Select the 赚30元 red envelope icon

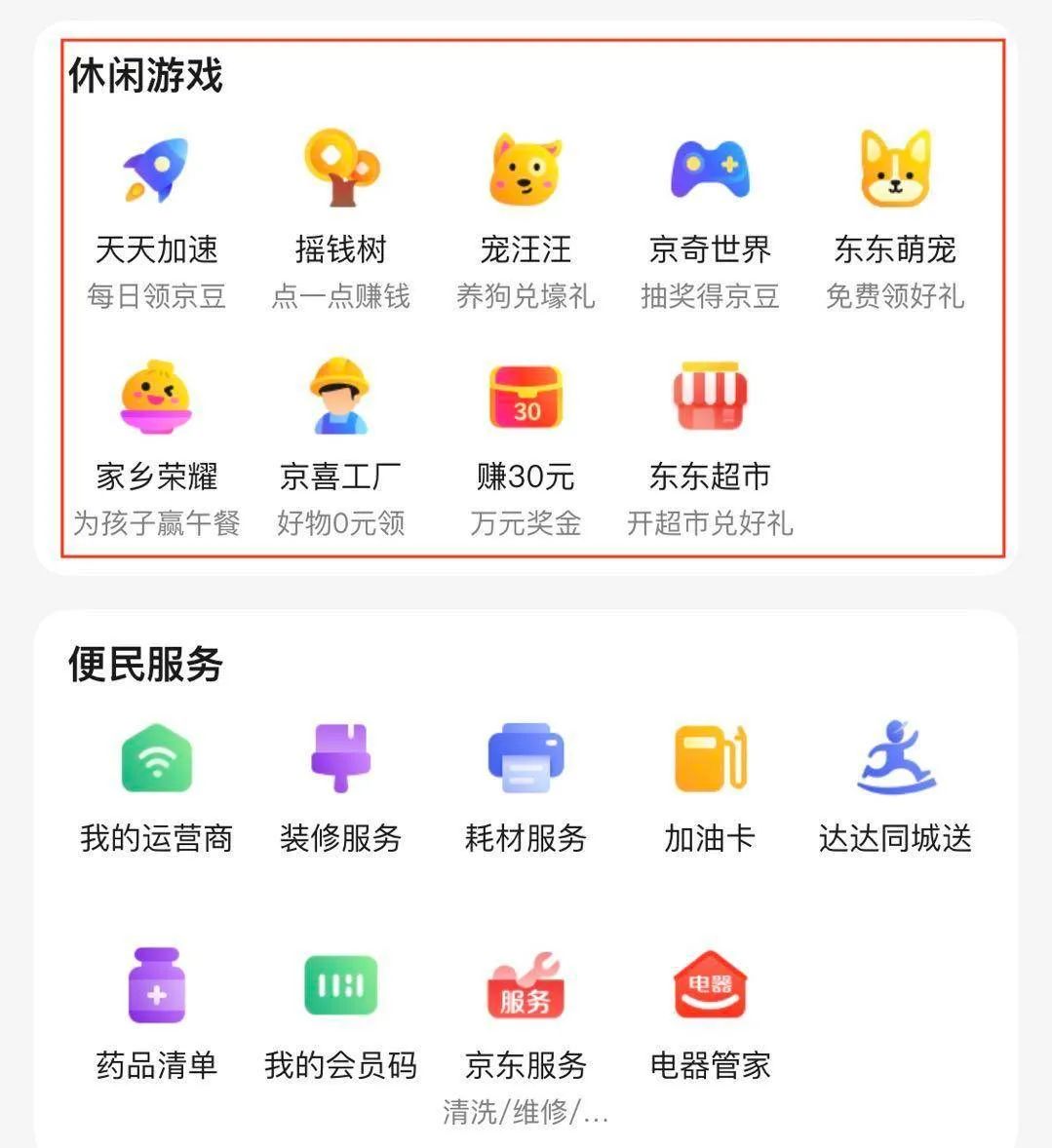click(526, 396)
